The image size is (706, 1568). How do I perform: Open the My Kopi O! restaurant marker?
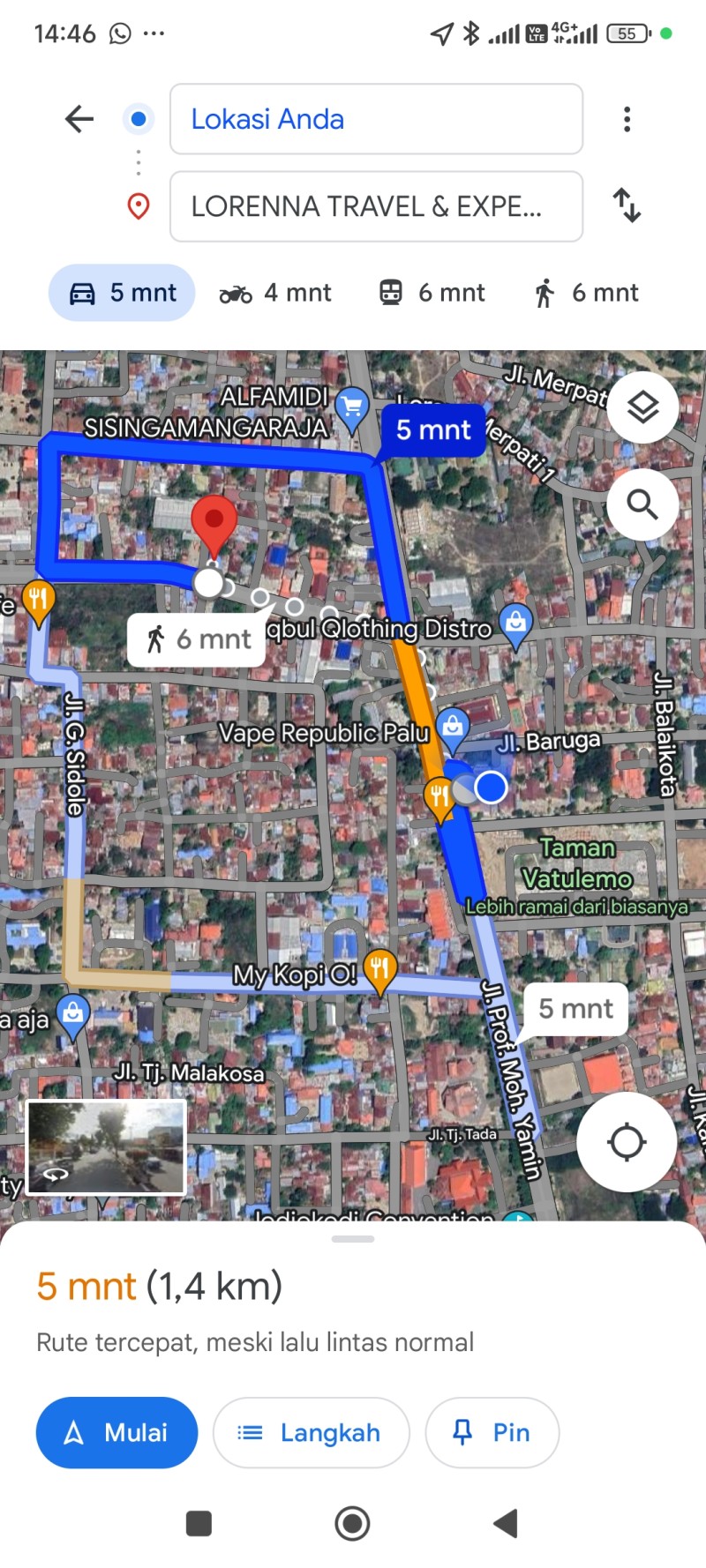click(x=379, y=971)
